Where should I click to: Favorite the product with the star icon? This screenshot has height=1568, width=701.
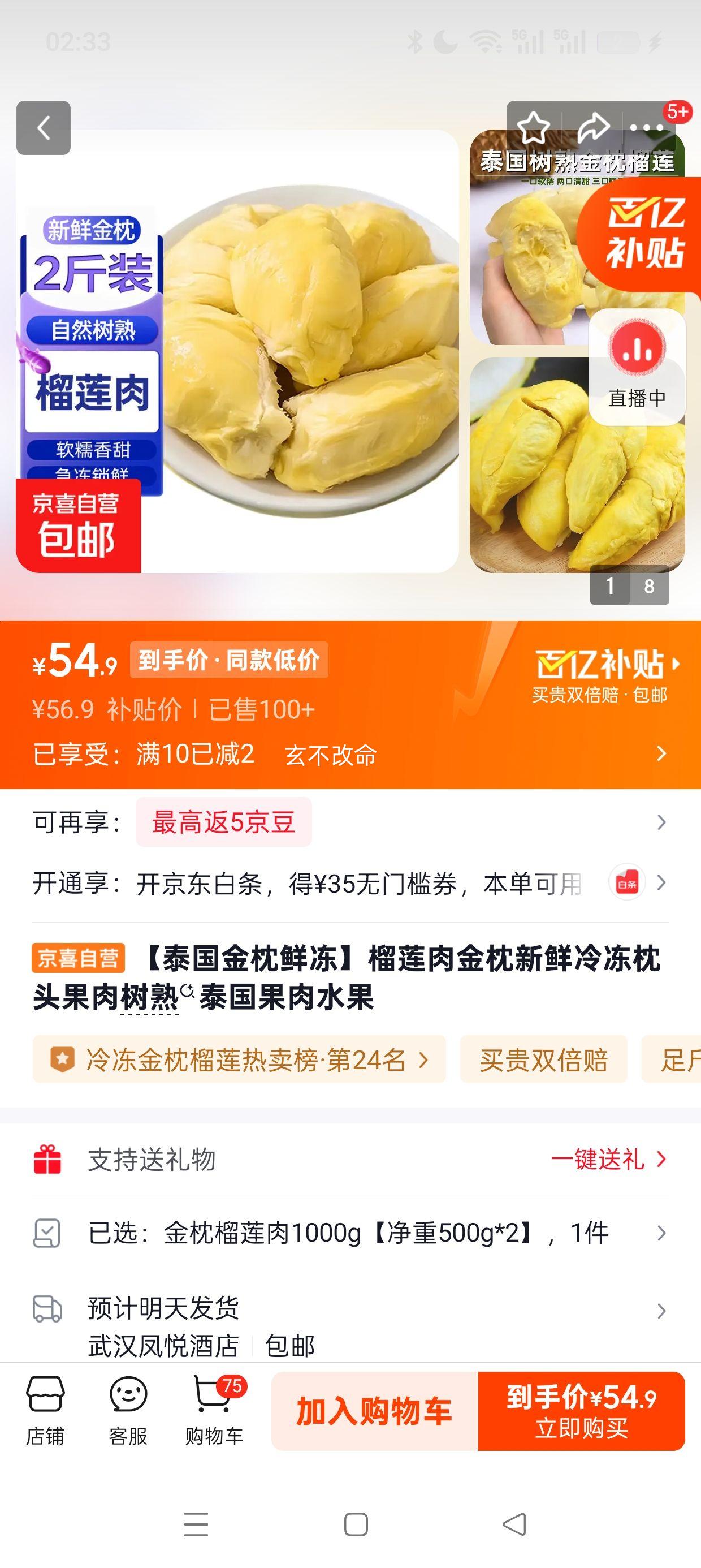pos(534,126)
